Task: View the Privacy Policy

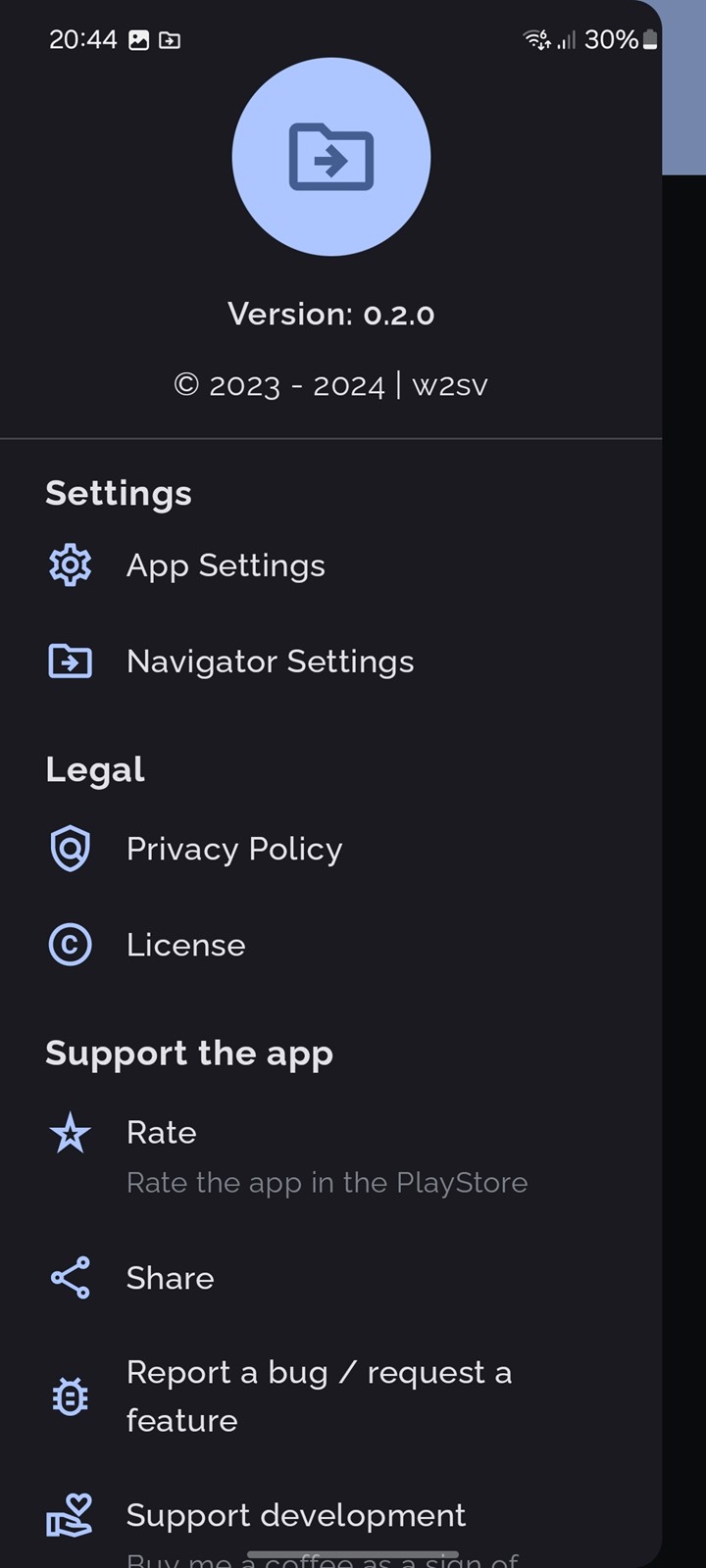Action: click(x=233, y=849)
